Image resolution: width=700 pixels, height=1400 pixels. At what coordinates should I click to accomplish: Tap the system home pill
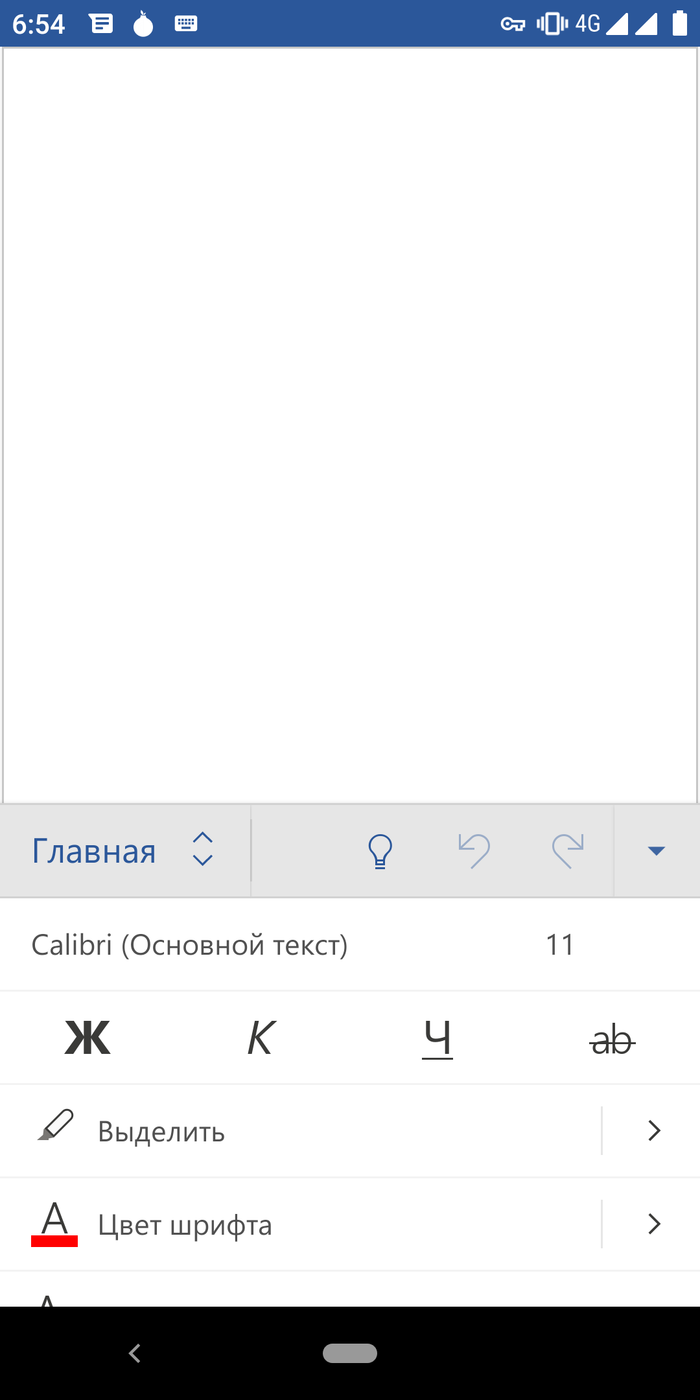(350, 1354)
